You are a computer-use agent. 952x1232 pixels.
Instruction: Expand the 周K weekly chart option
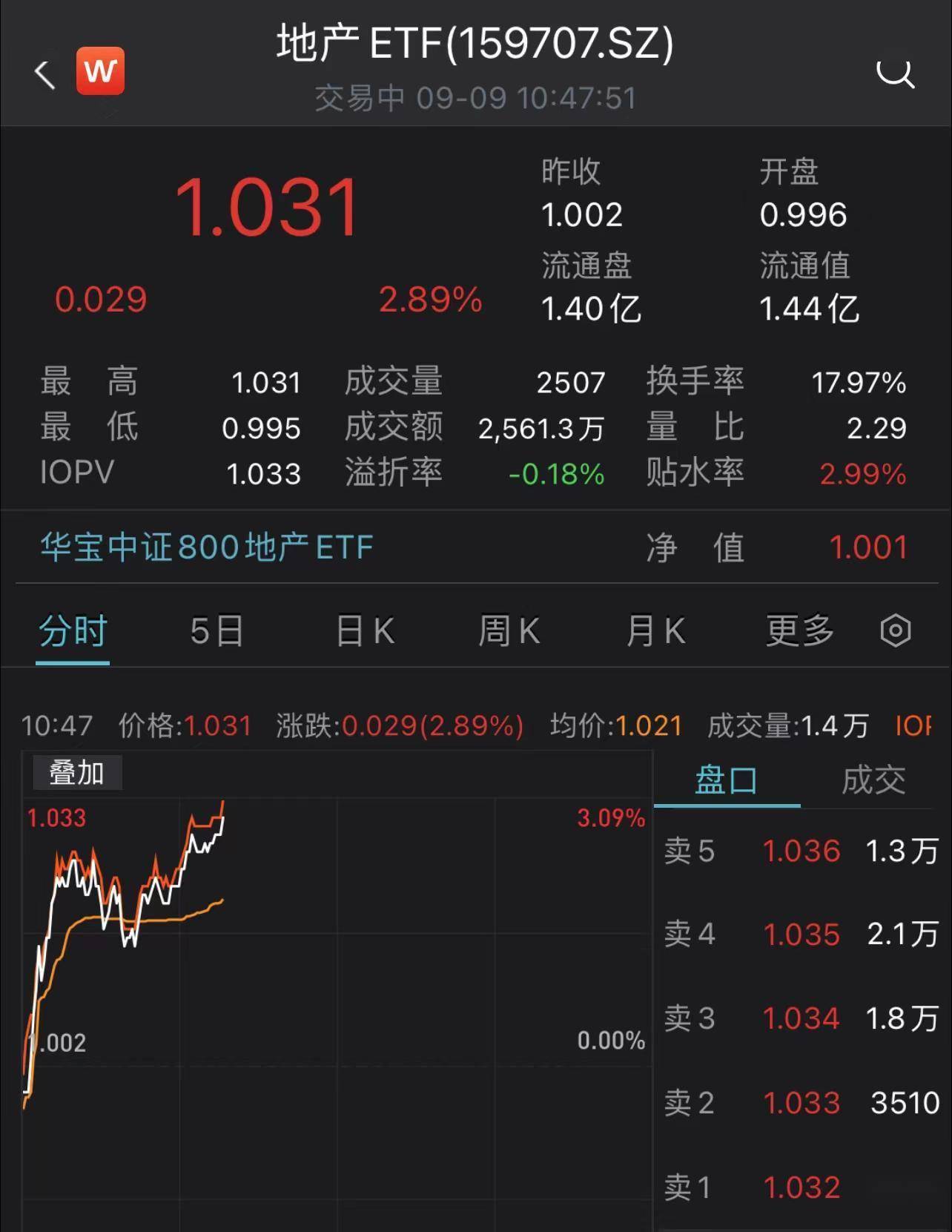pos(508,630)
